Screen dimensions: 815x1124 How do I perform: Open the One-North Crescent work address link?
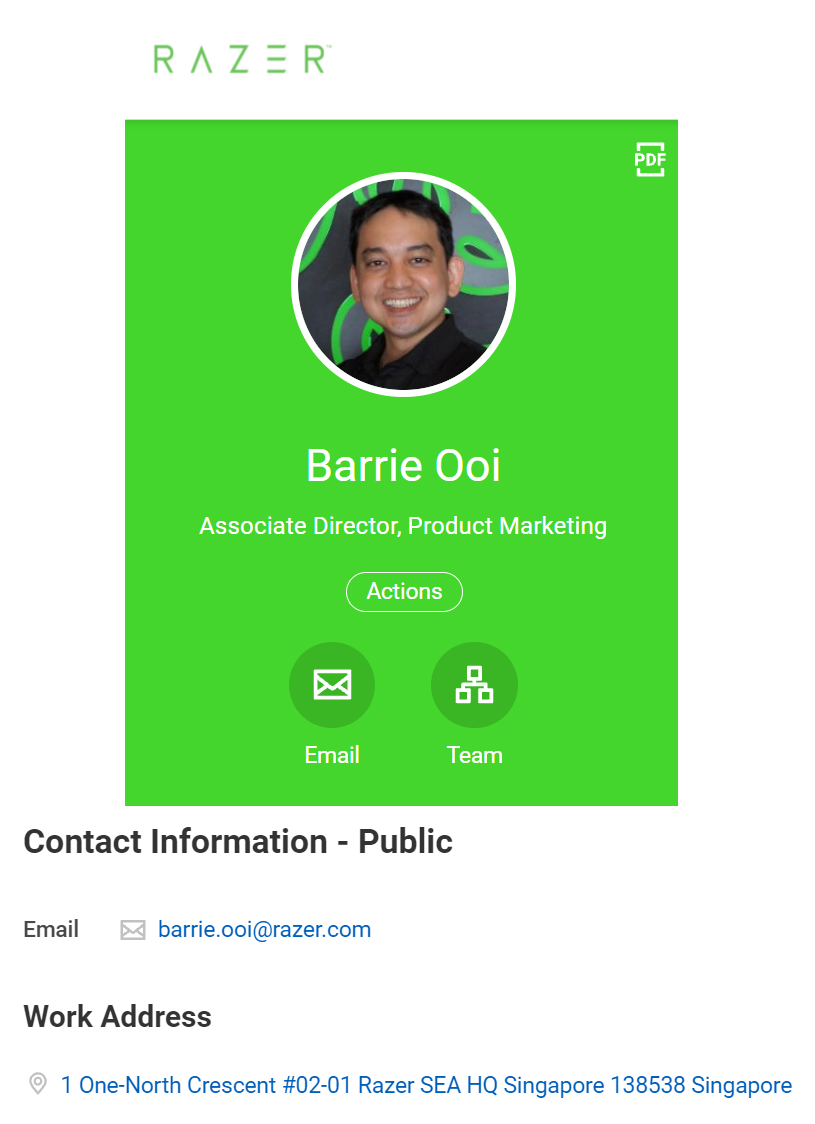pos(426,1085)
